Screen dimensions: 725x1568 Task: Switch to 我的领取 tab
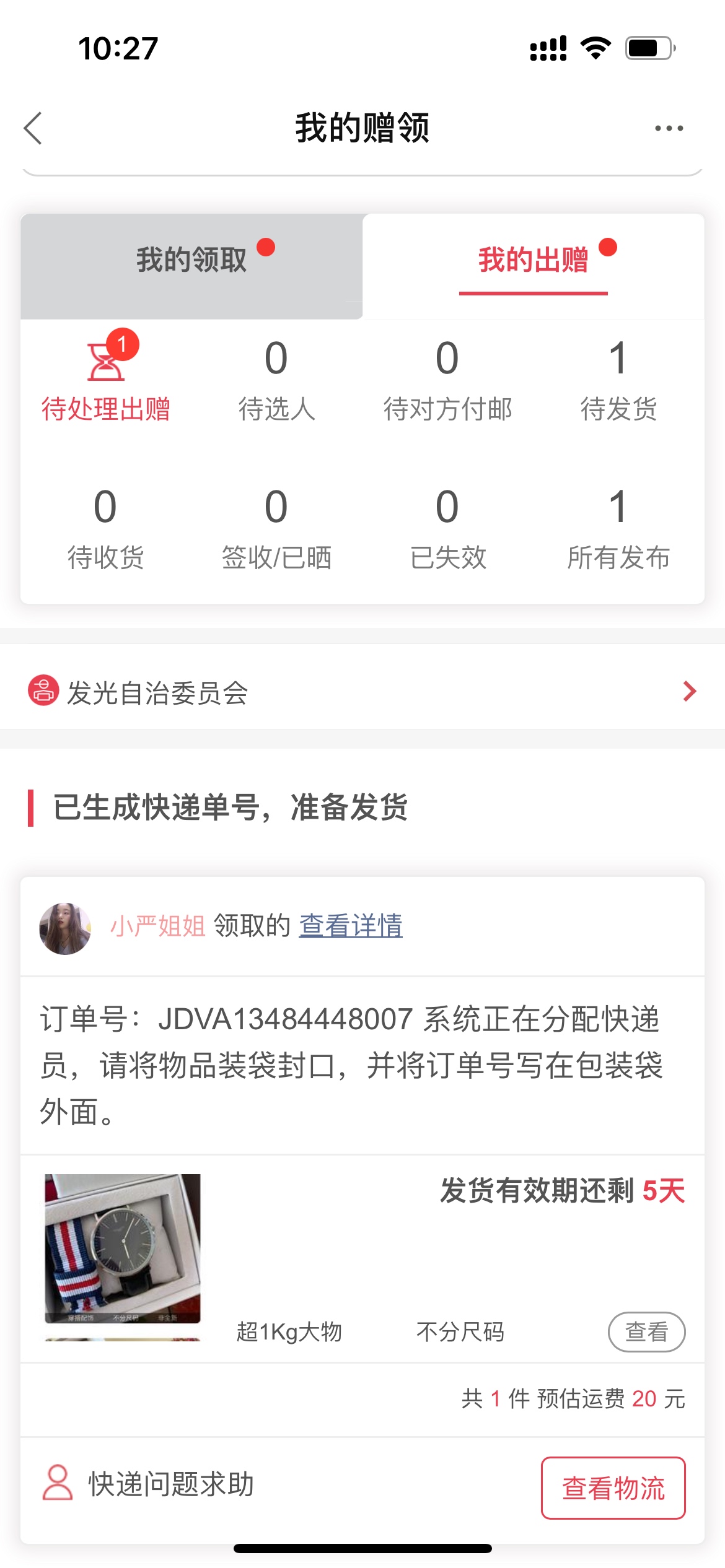click(x=191, y=260)
